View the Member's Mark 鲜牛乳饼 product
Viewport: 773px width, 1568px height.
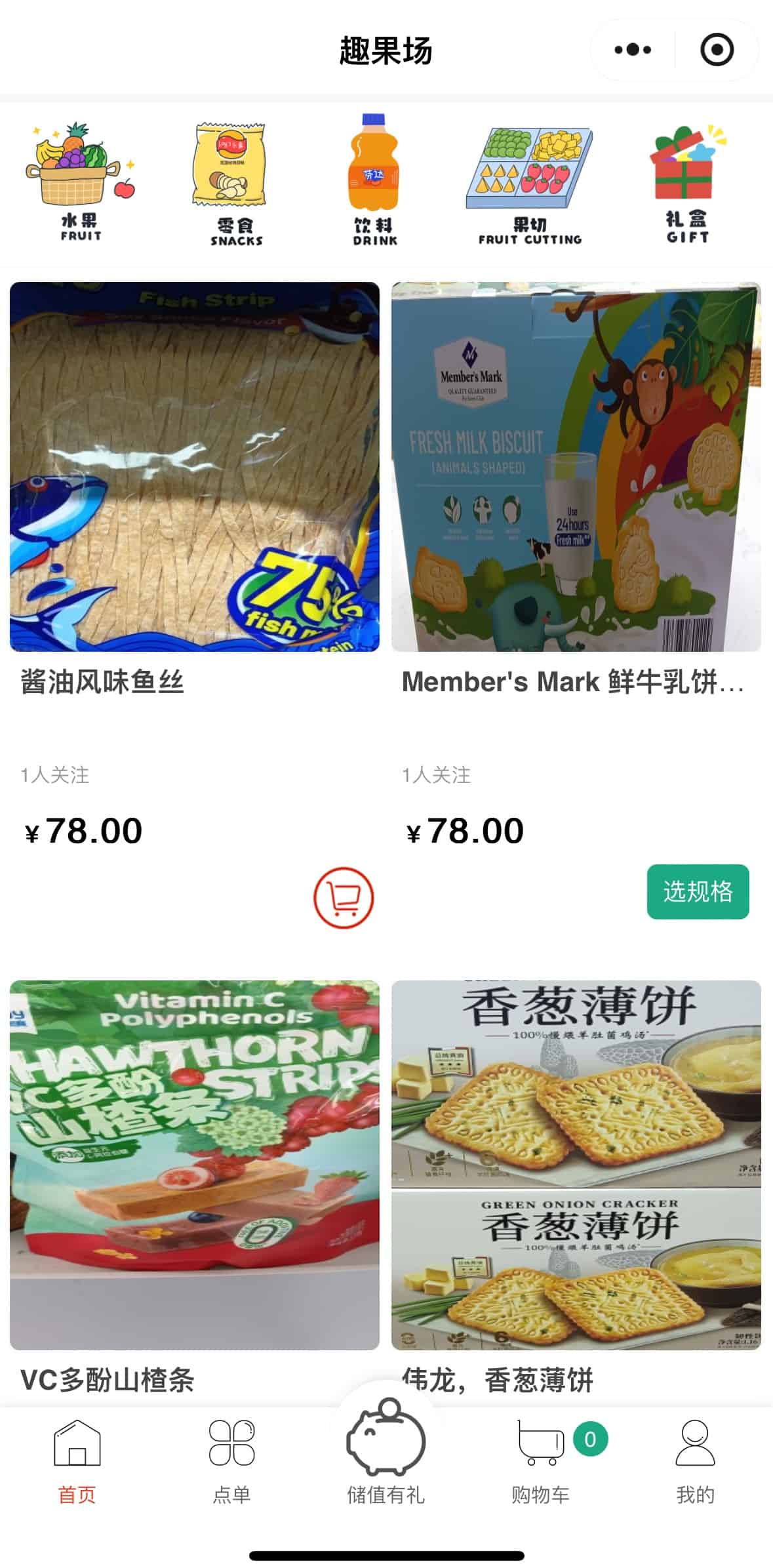[x=576, y=467]
